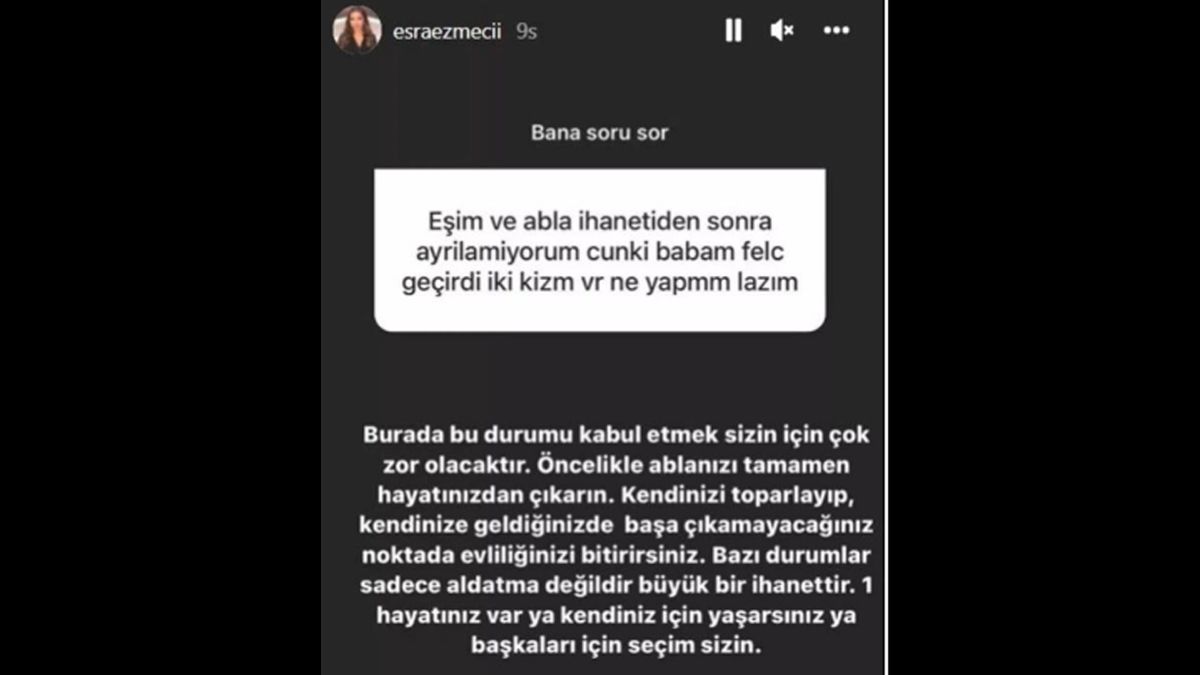Pause the story playback
Viewport: 1200px width, 675px height.
tap(733, 31)
